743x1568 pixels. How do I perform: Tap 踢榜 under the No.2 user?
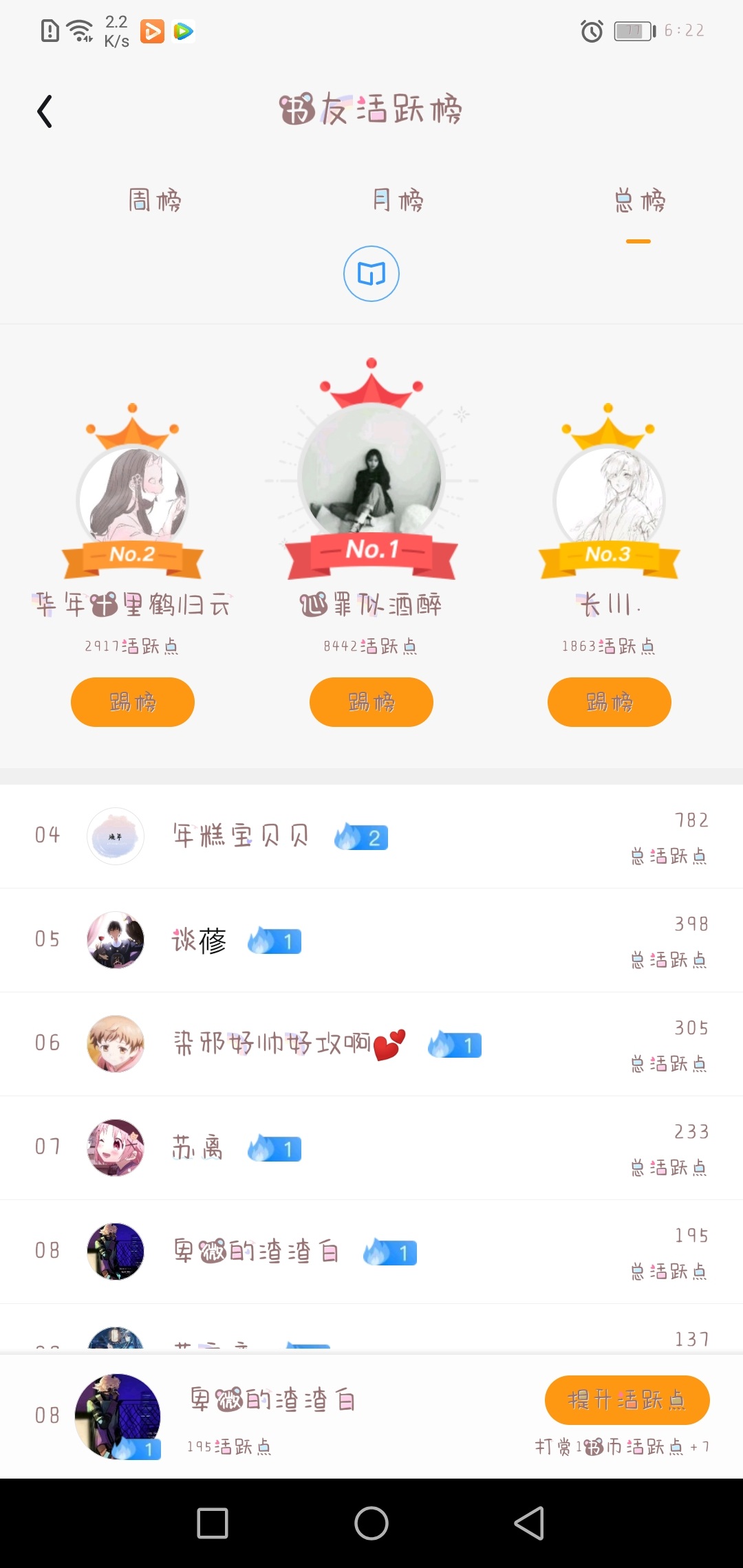pyautogui.click(x=133, y=702)
